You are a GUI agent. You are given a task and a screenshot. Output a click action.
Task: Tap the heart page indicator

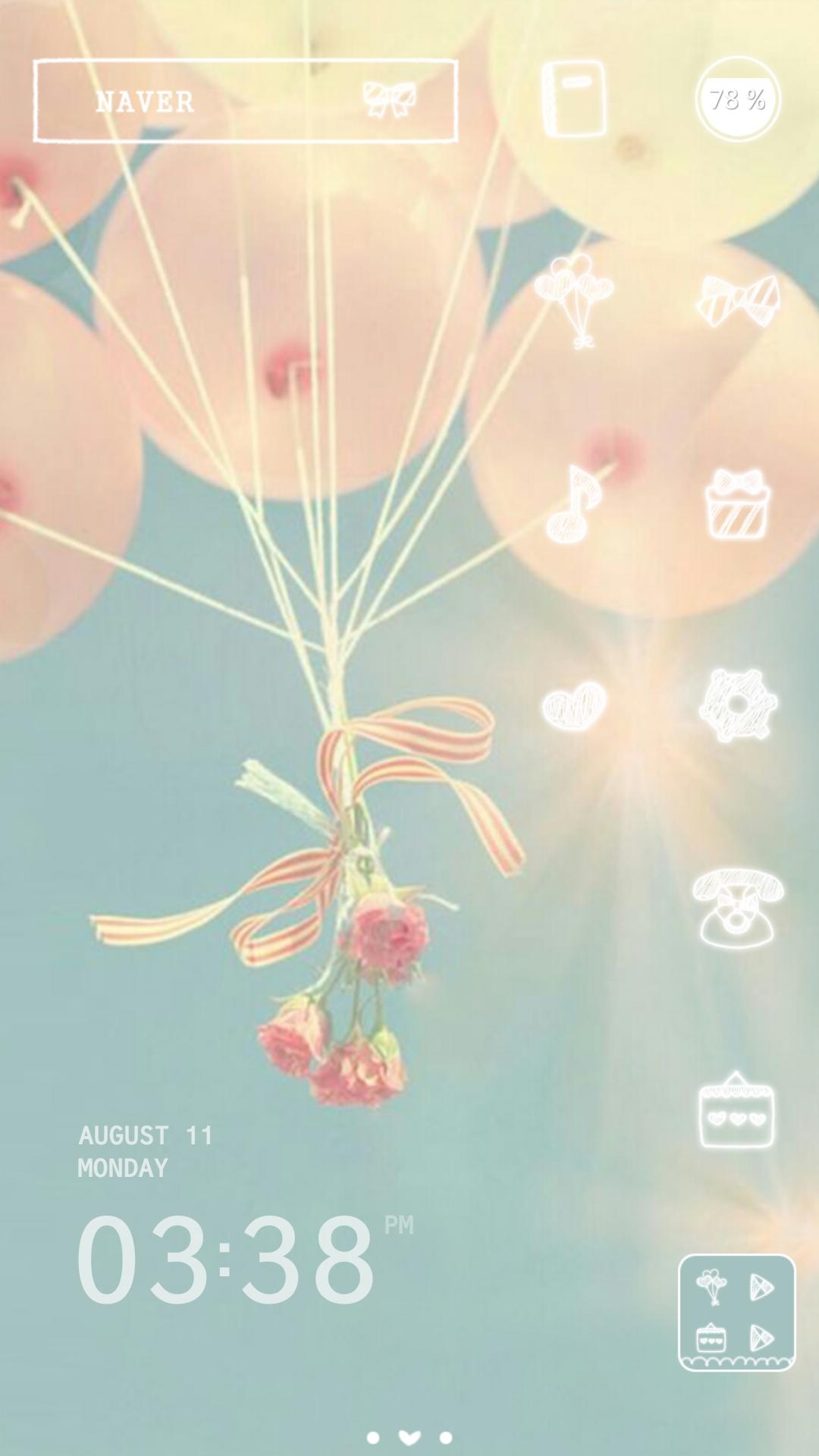pyautogui.click(x=409, y=1437)
